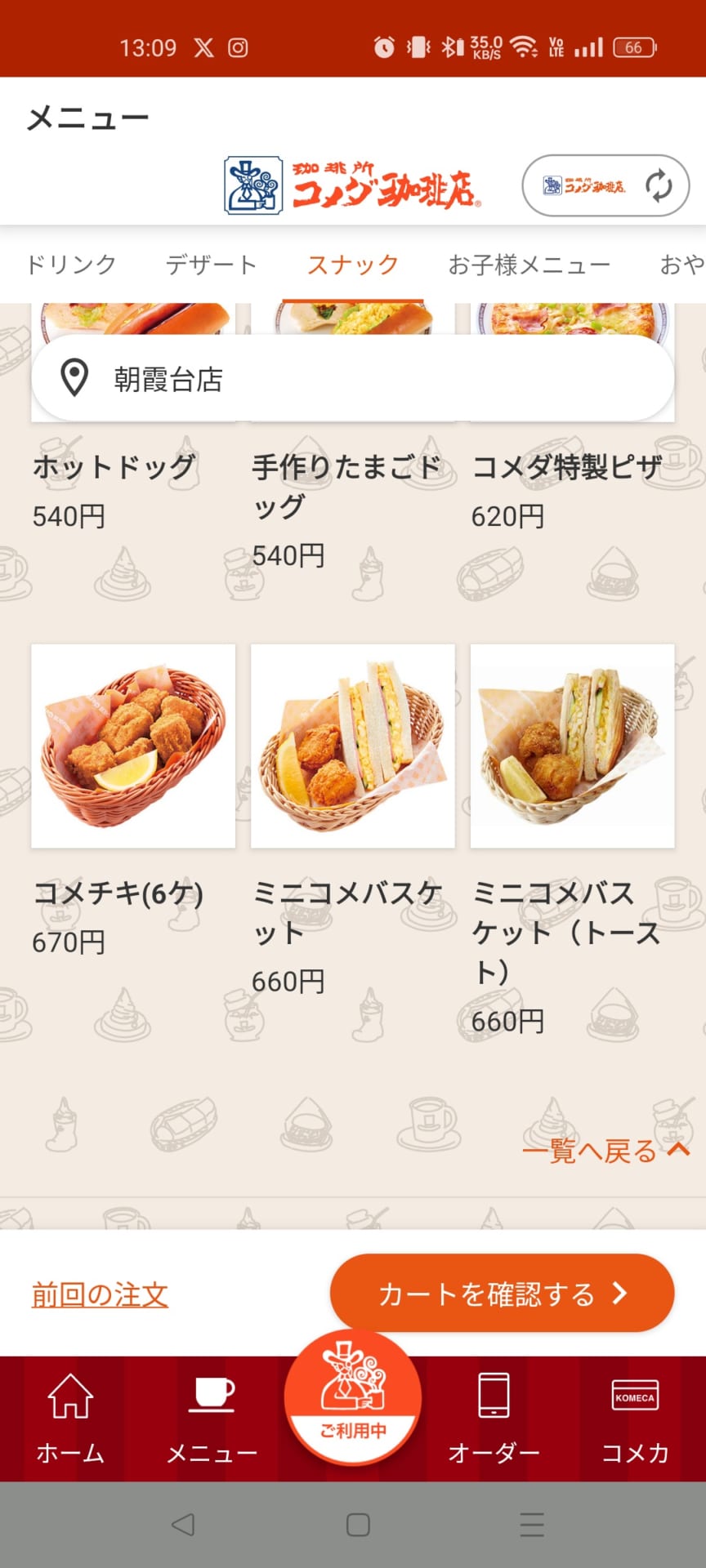Switch to the デザート tab
The height and width of the screenshot is (1568, 706).
[x=211, y=265]
